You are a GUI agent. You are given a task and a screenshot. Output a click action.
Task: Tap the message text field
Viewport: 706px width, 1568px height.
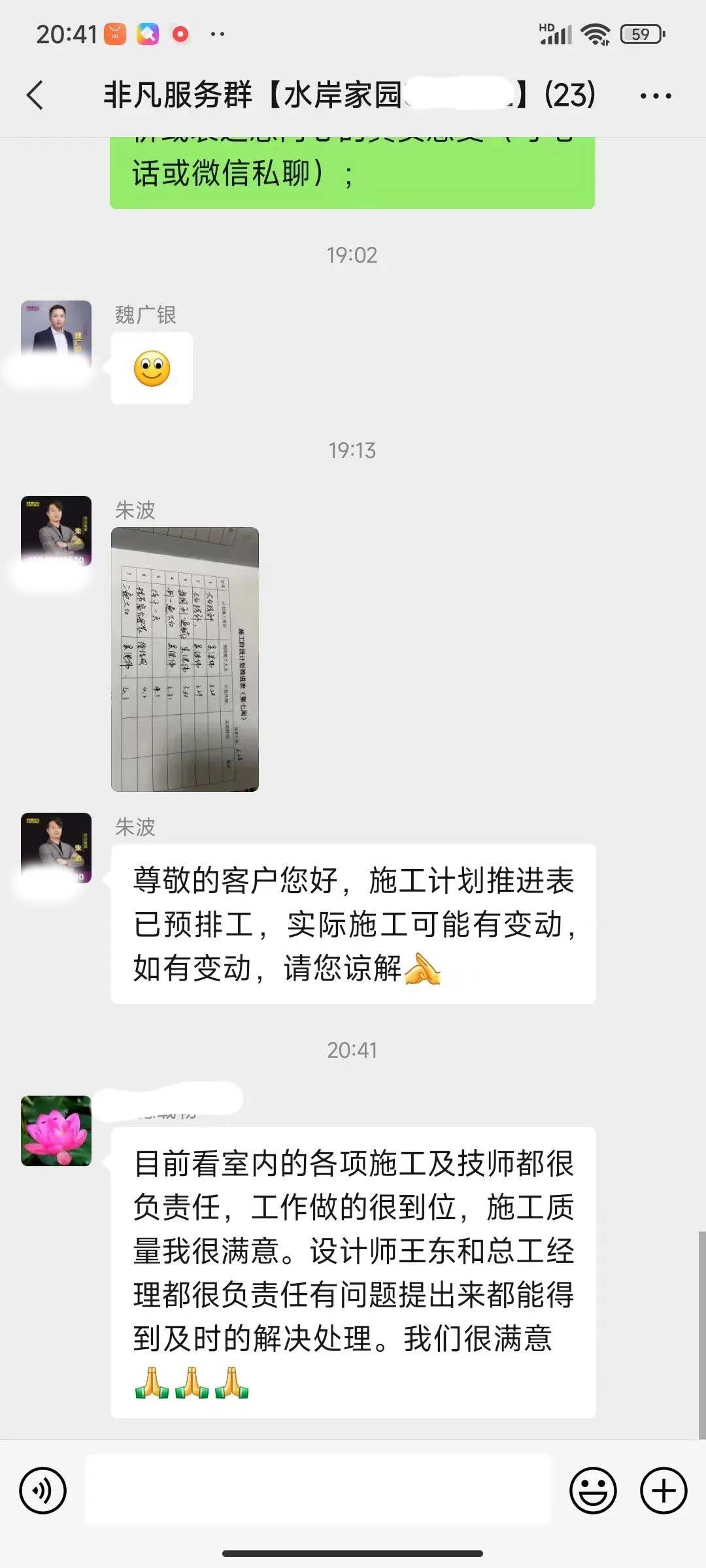(x=318, y=1490)
